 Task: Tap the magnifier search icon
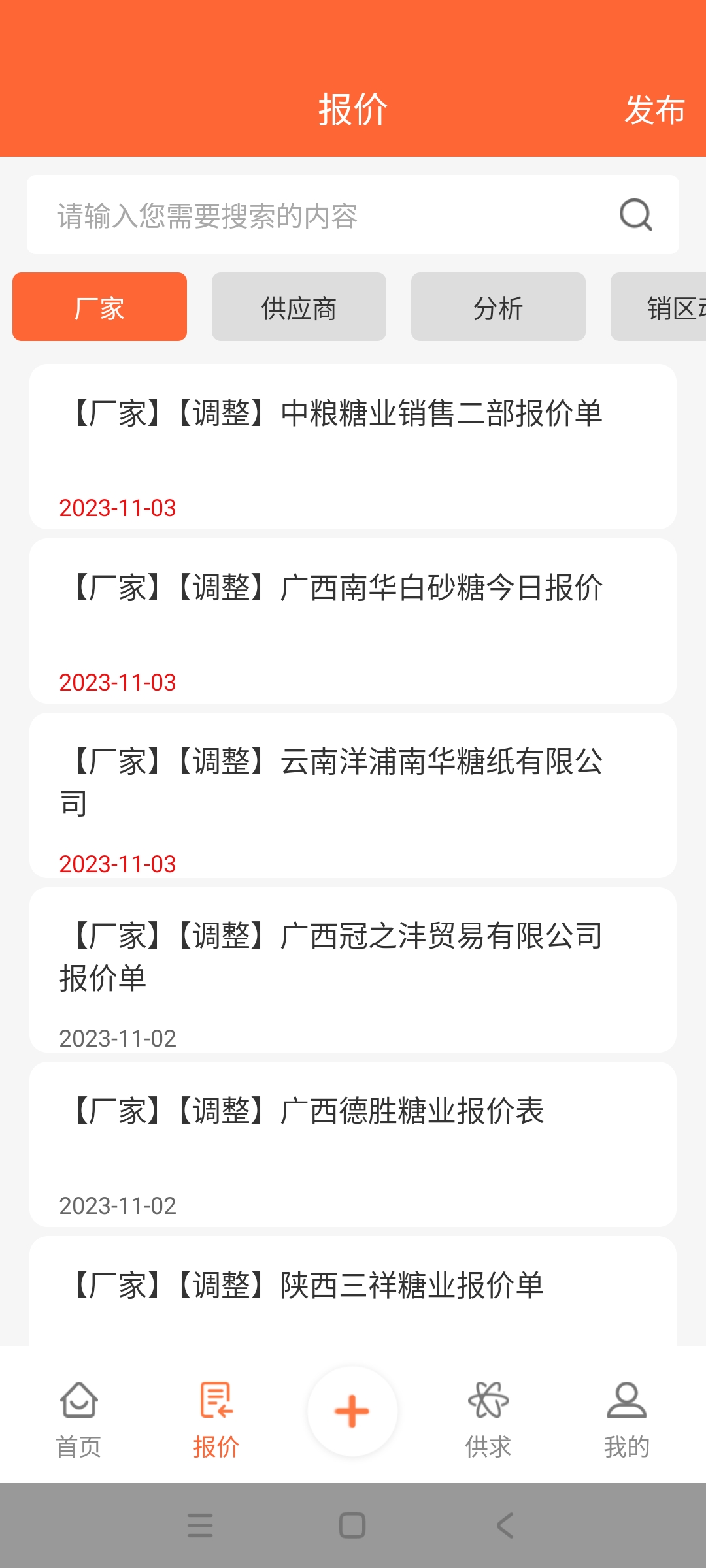pyautogui.click(x=635, y=215)
